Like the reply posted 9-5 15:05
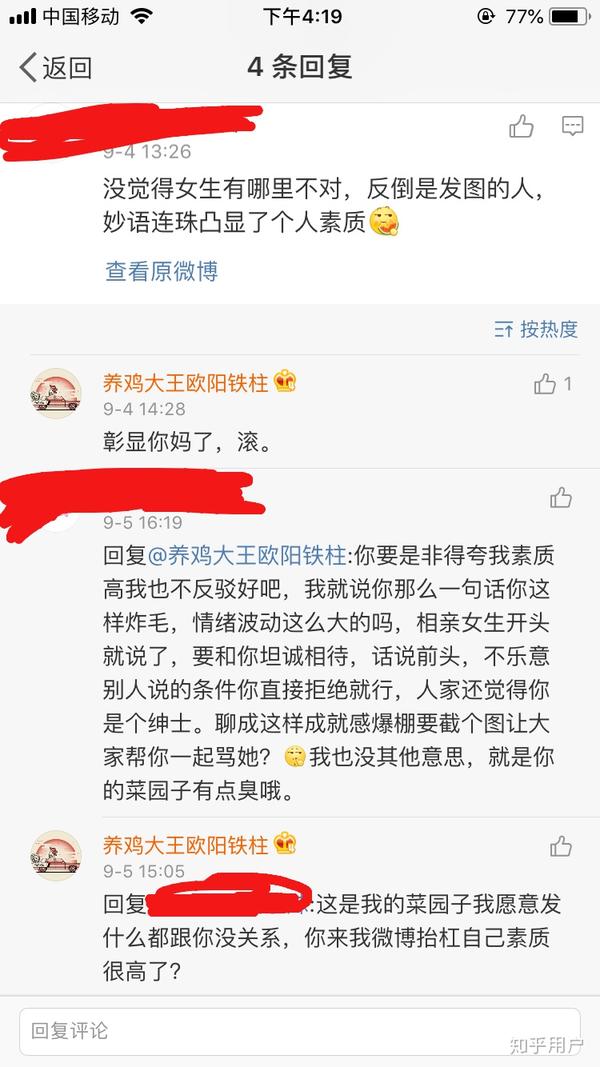Viewport: 600px width, 1067px height. 560,847
